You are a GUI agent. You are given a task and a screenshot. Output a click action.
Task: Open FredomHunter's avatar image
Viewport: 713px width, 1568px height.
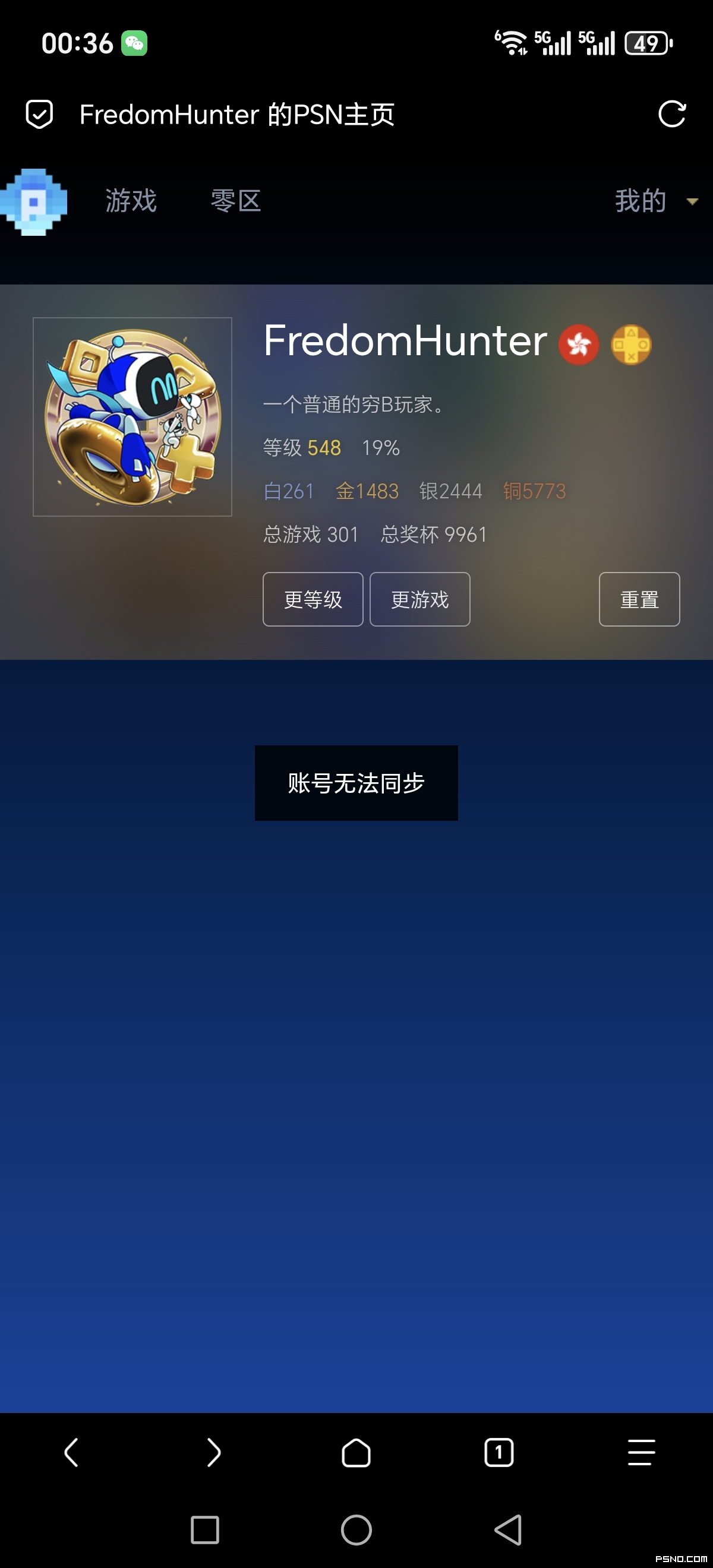coord(132,417)
